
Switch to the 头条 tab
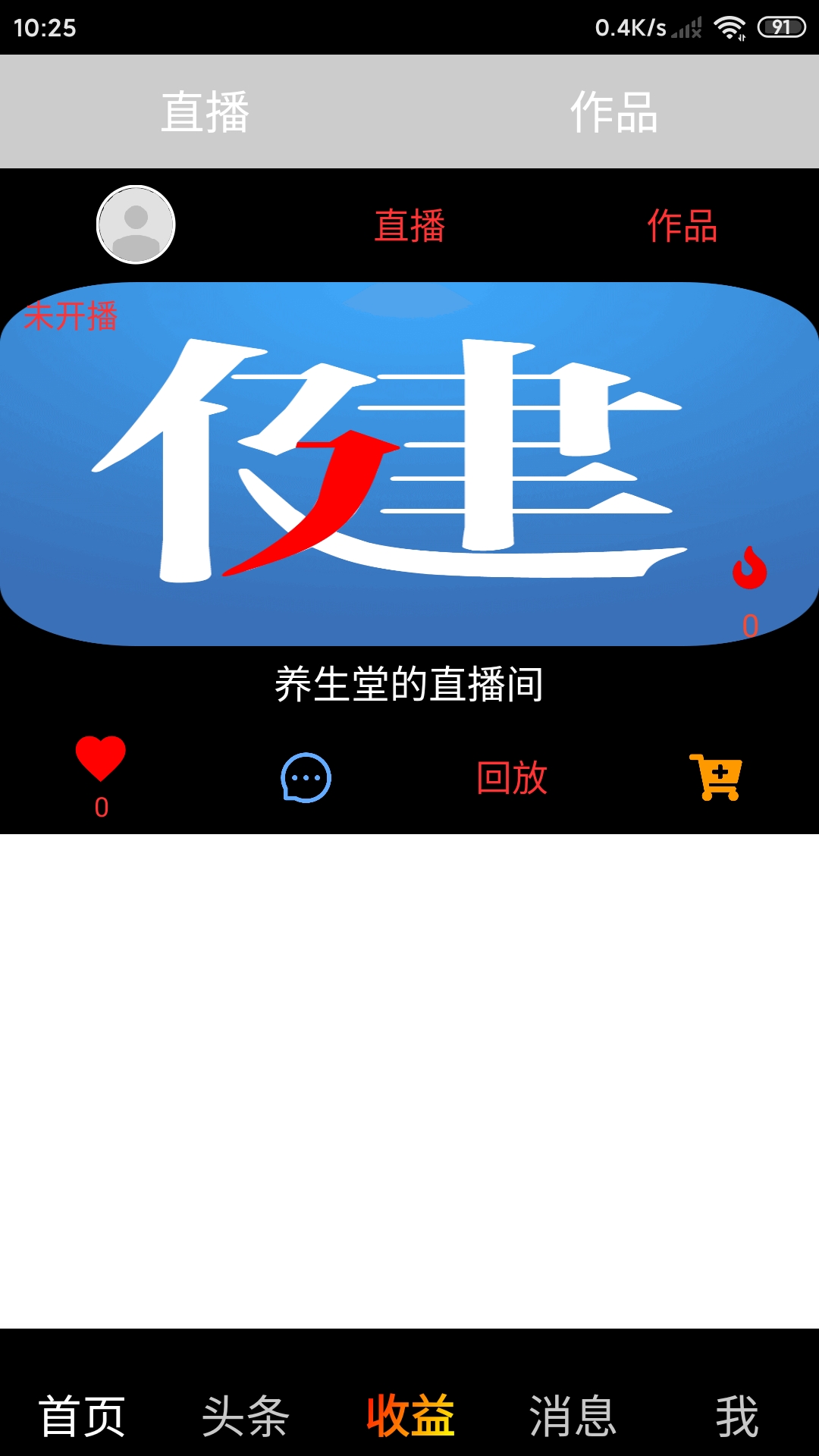pyautogui.click(x=246, y=1416)
